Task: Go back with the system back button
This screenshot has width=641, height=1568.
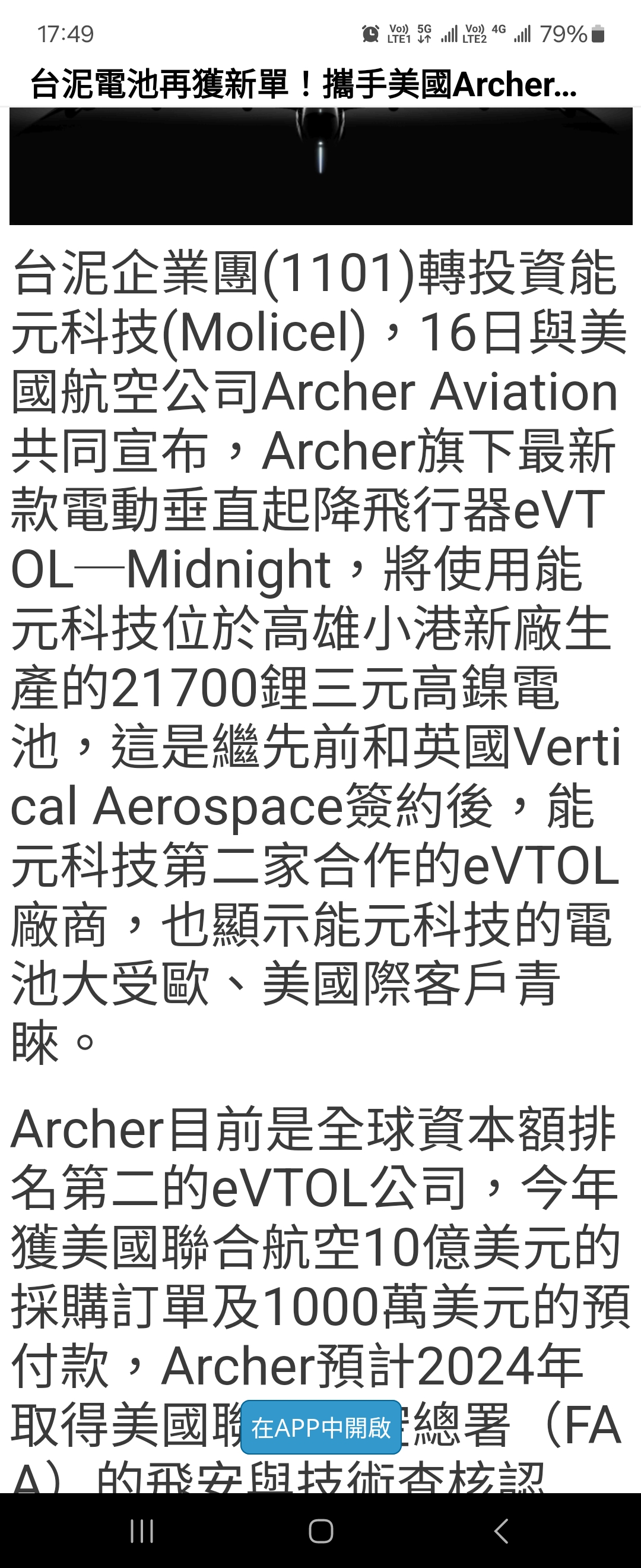Action: (x=500, y=1531)
